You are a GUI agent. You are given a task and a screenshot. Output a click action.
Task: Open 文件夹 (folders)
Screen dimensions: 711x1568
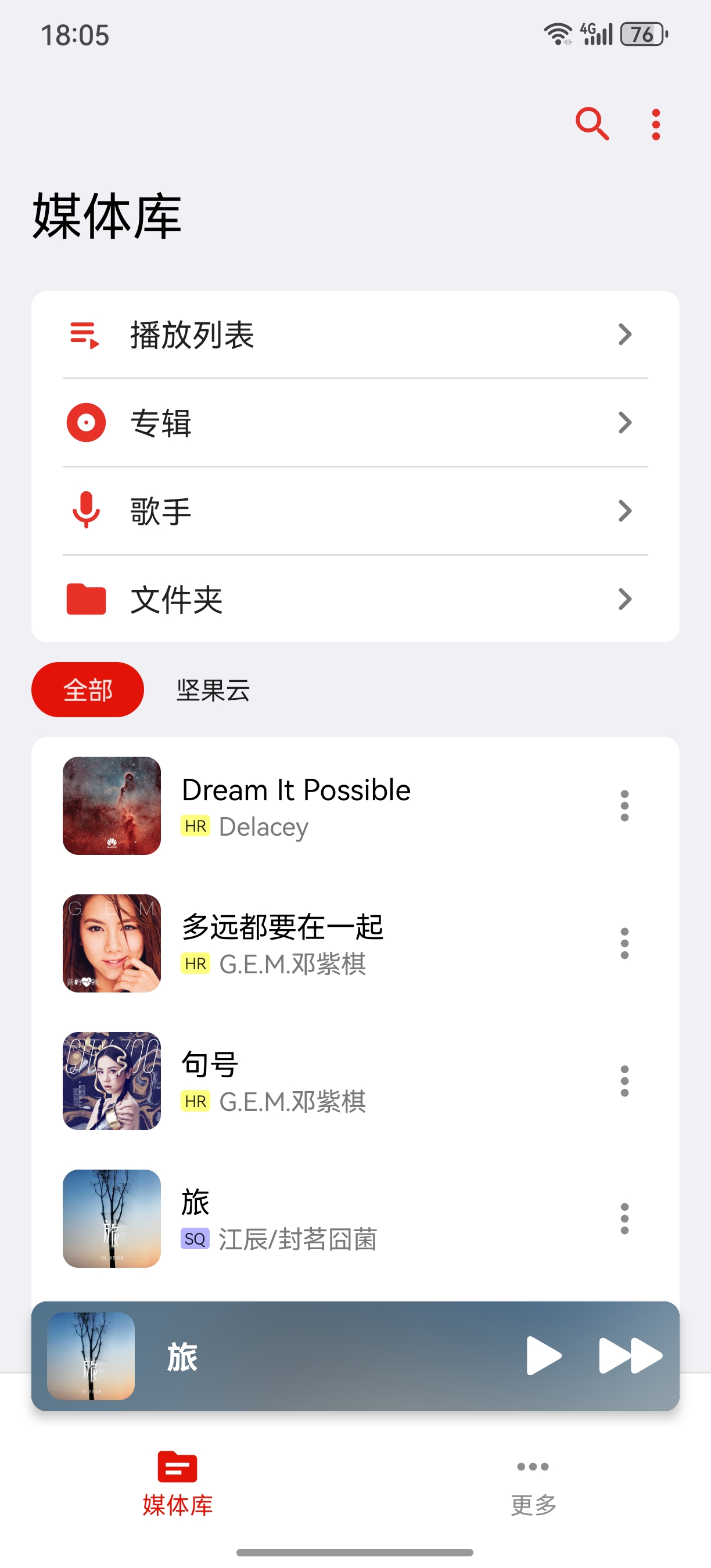click(x=355, y=599)
